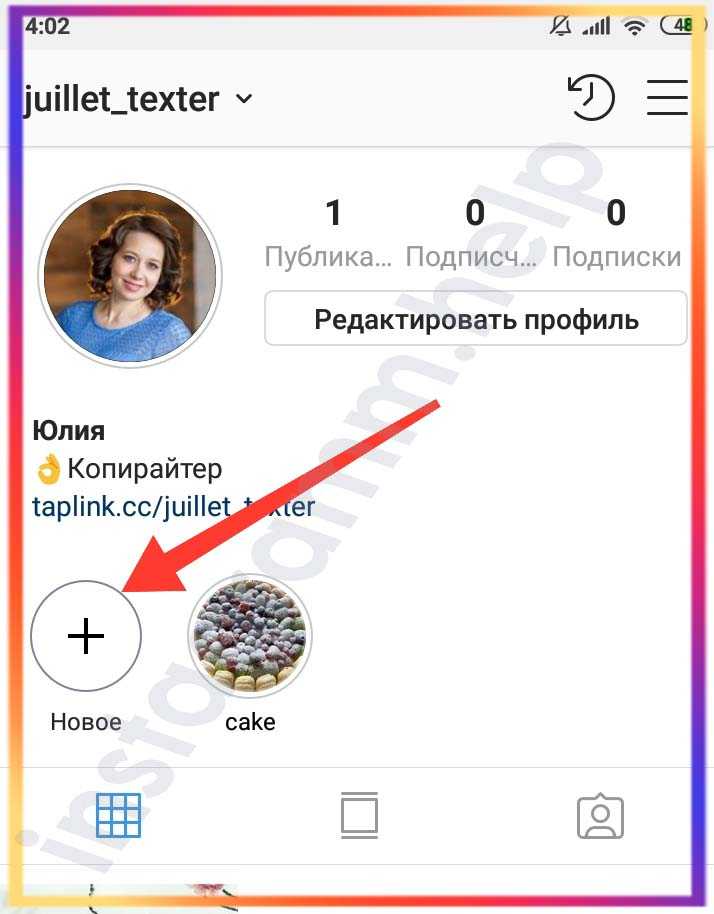714x914 pixels.
Task: Switch to the feed view tab
Action: tap(359, 816)
